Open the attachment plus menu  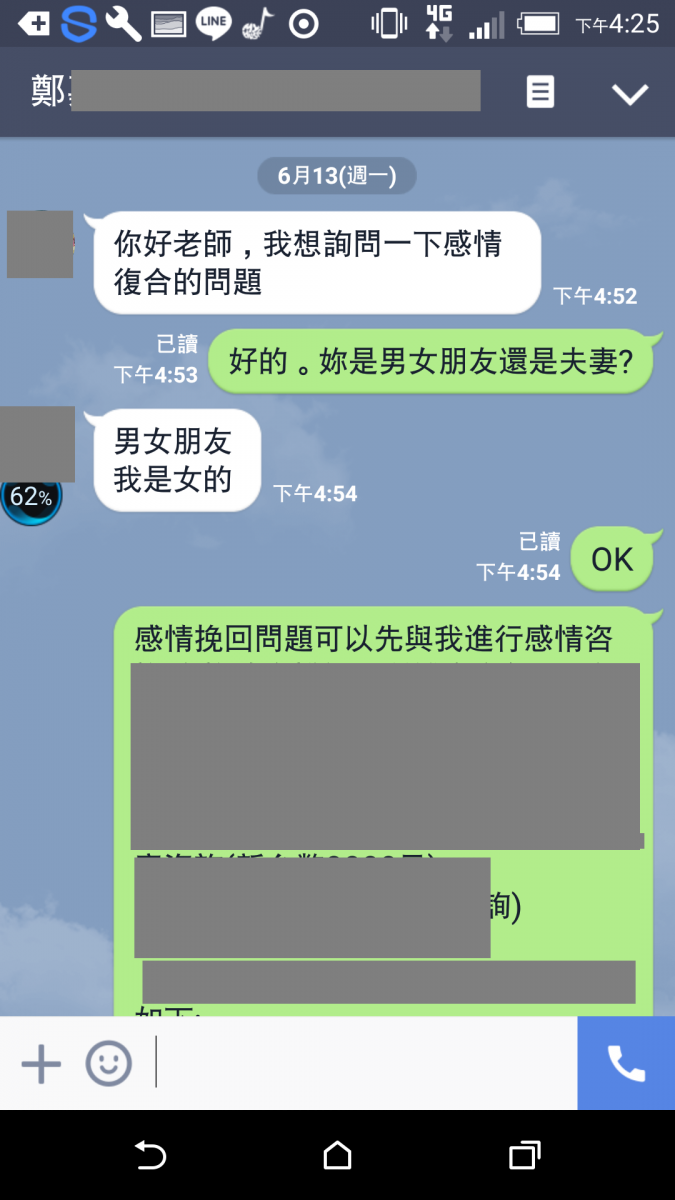pyautogui.click(x=41, y=1064)
